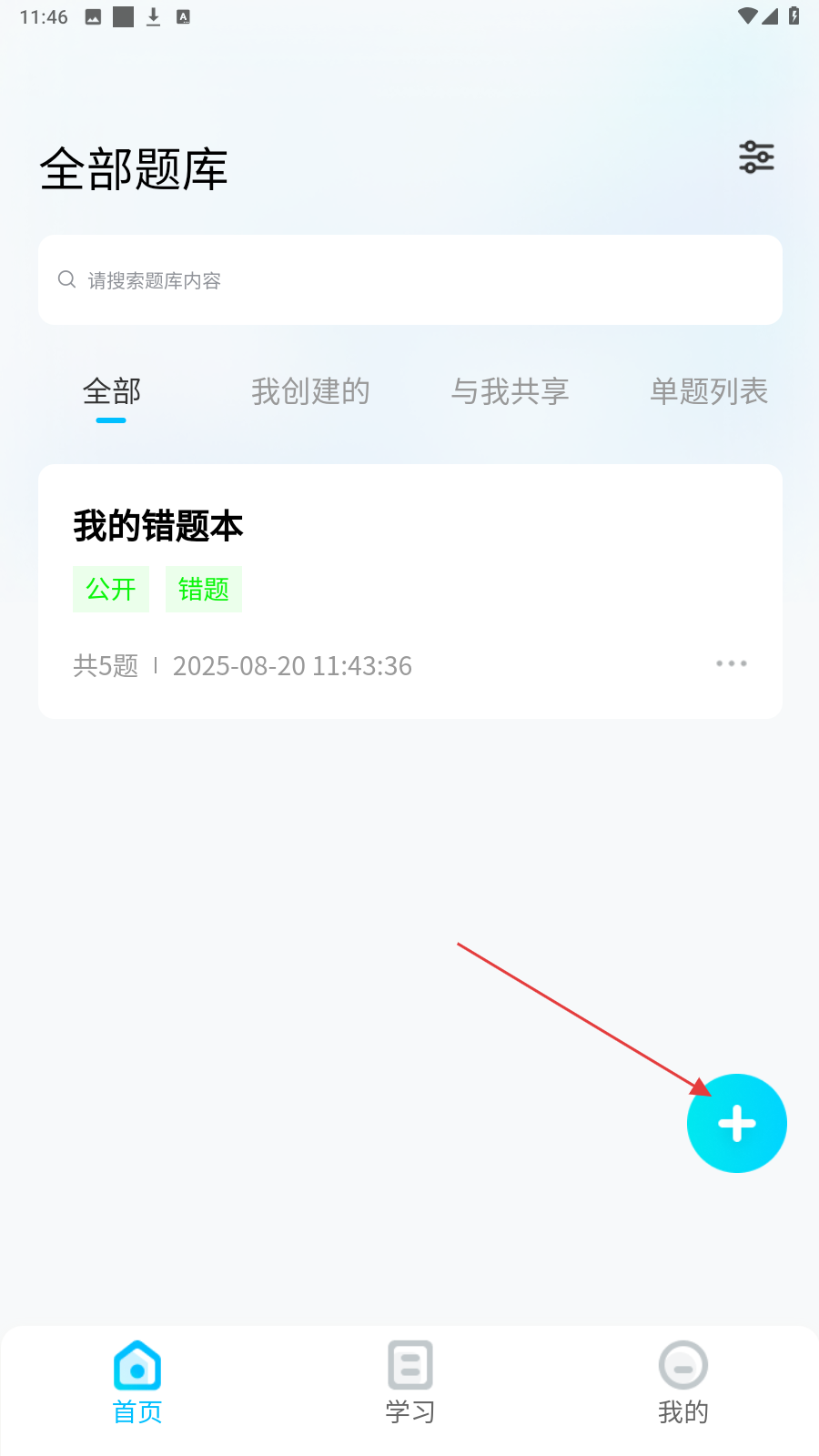This screenshot has width=819, height=1456.
Task: Tap the 请搜索题库内容 search box
Action: pos(409,280)
